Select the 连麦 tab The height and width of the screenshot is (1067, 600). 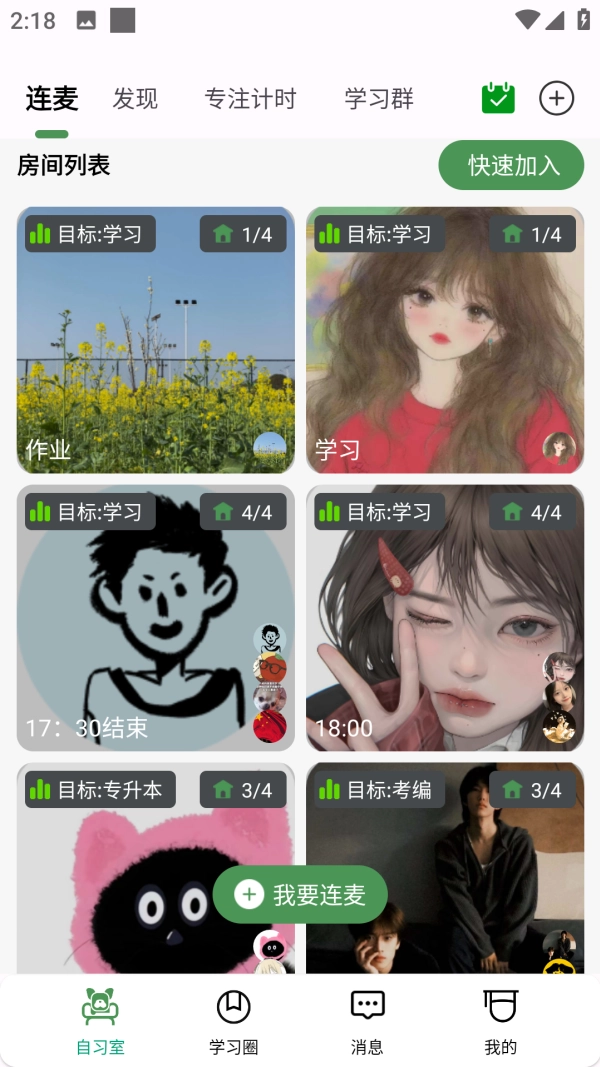click(52, 99)
